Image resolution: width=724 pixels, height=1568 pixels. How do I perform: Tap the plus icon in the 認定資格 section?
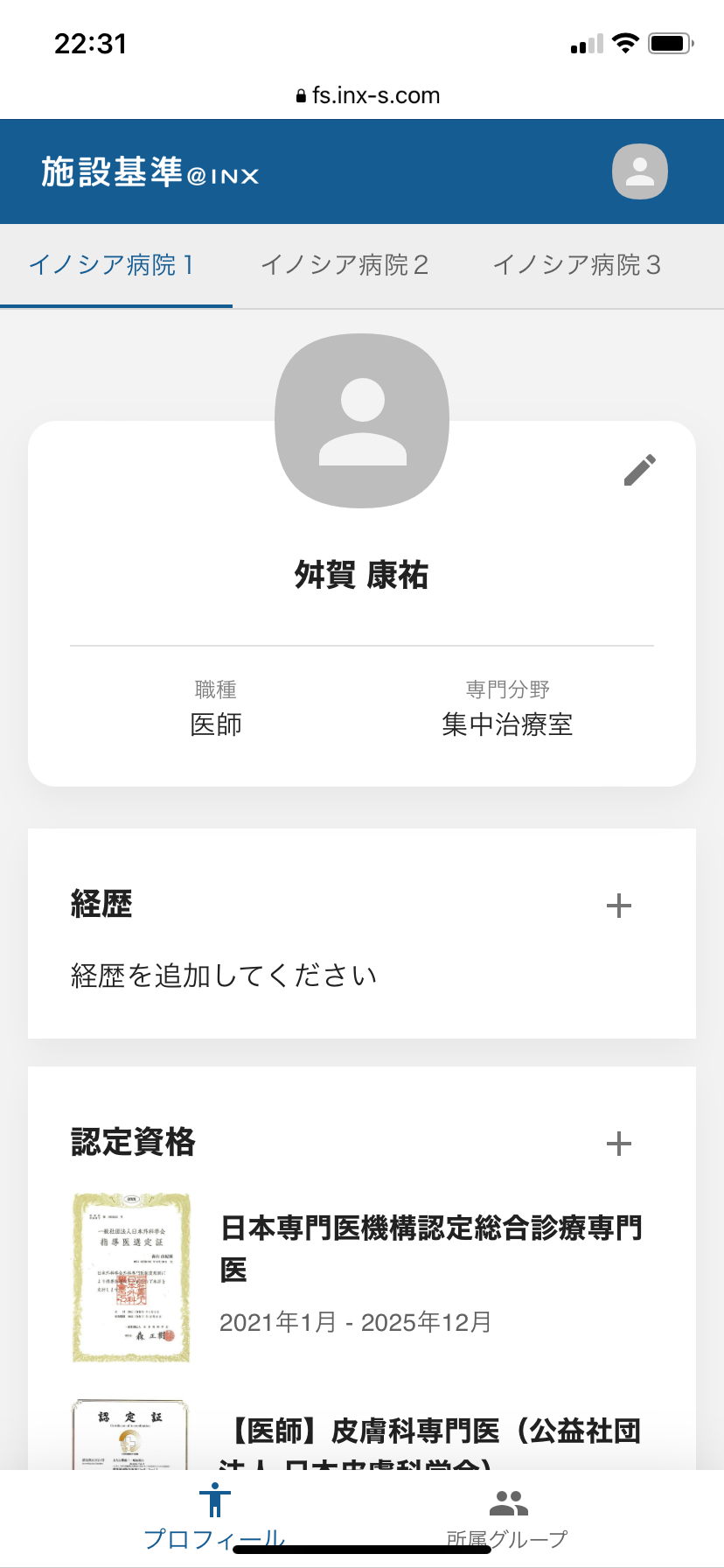[619, 1143]
